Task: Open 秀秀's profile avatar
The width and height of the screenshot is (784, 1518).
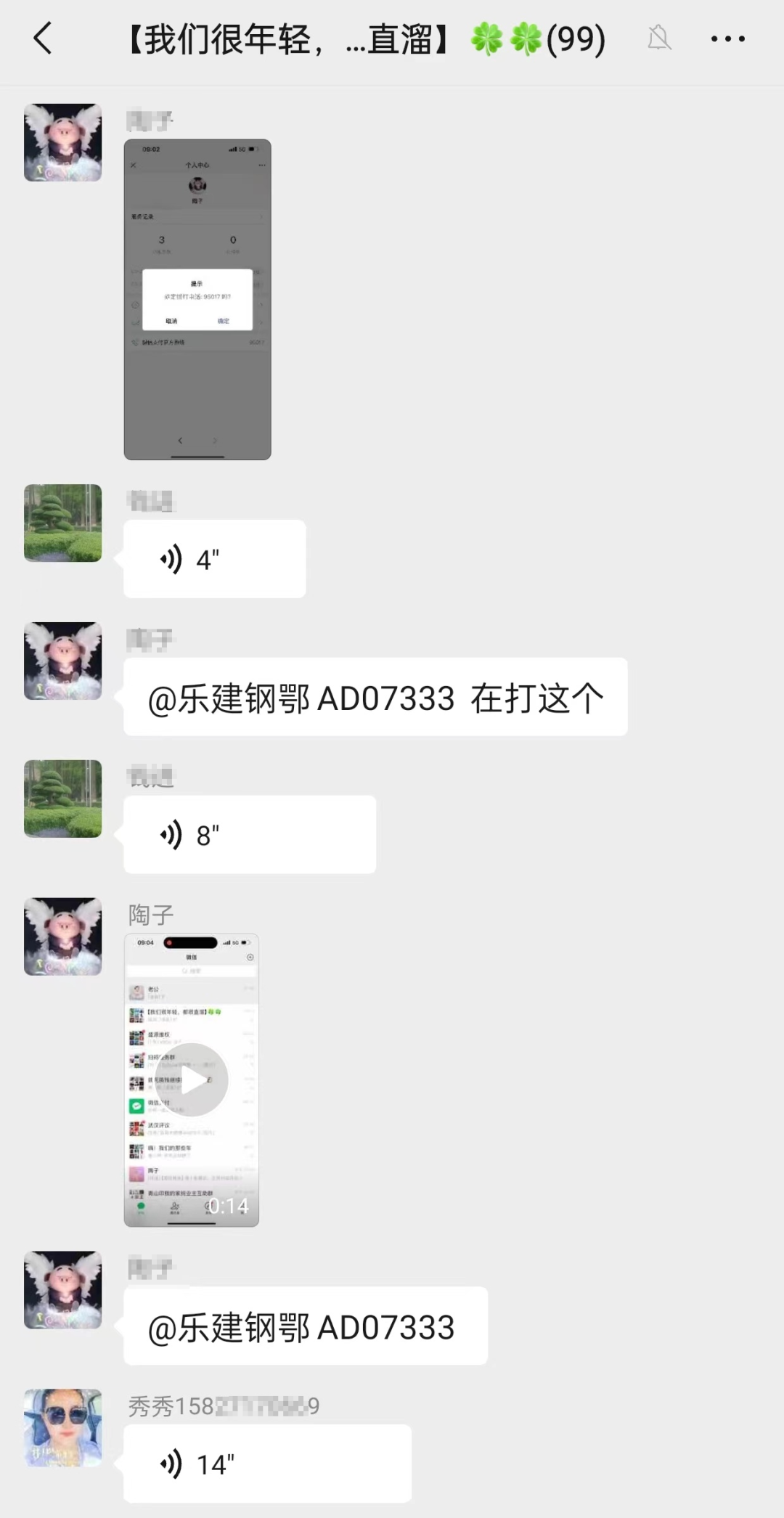Action: (63, 1427)
